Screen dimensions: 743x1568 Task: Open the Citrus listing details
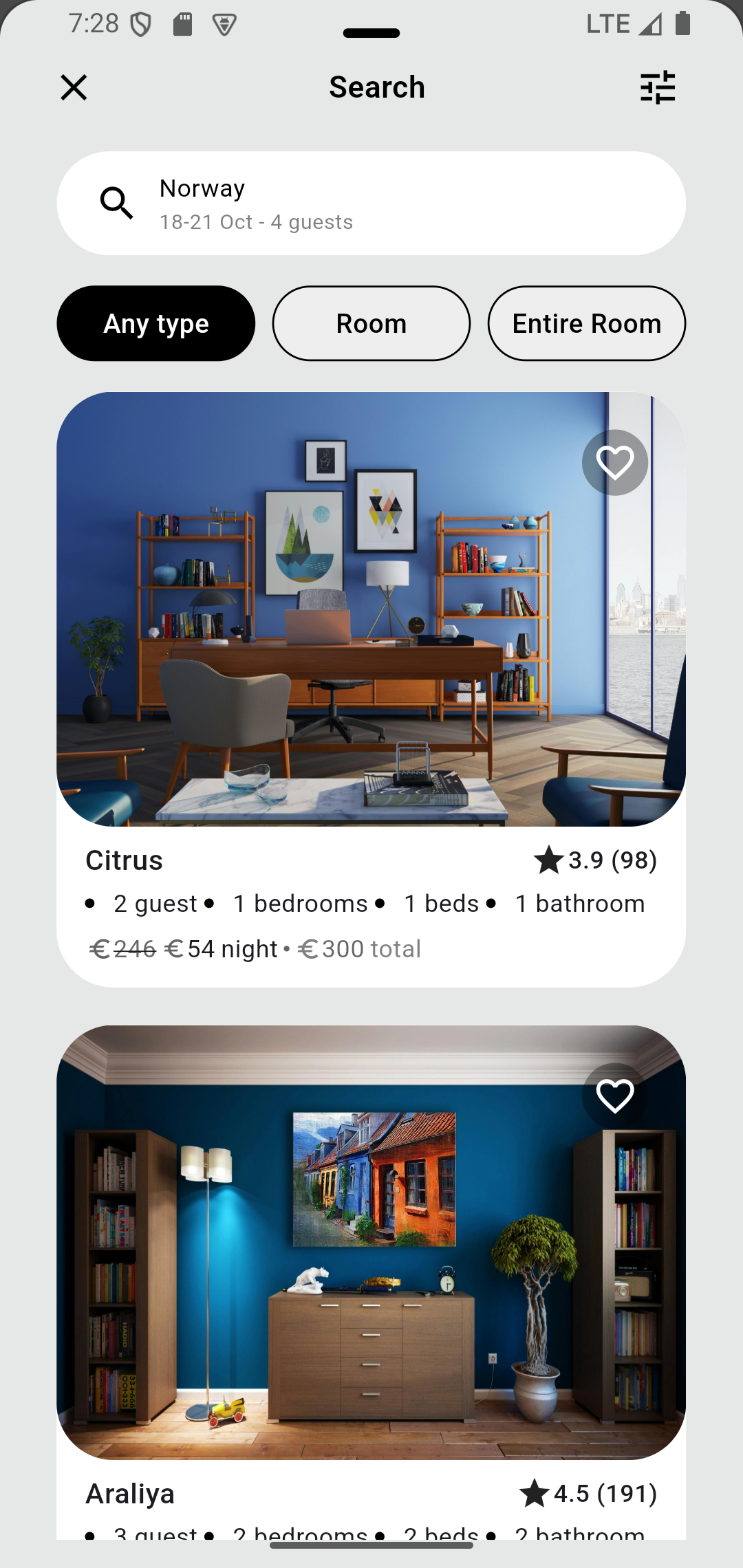371,612
